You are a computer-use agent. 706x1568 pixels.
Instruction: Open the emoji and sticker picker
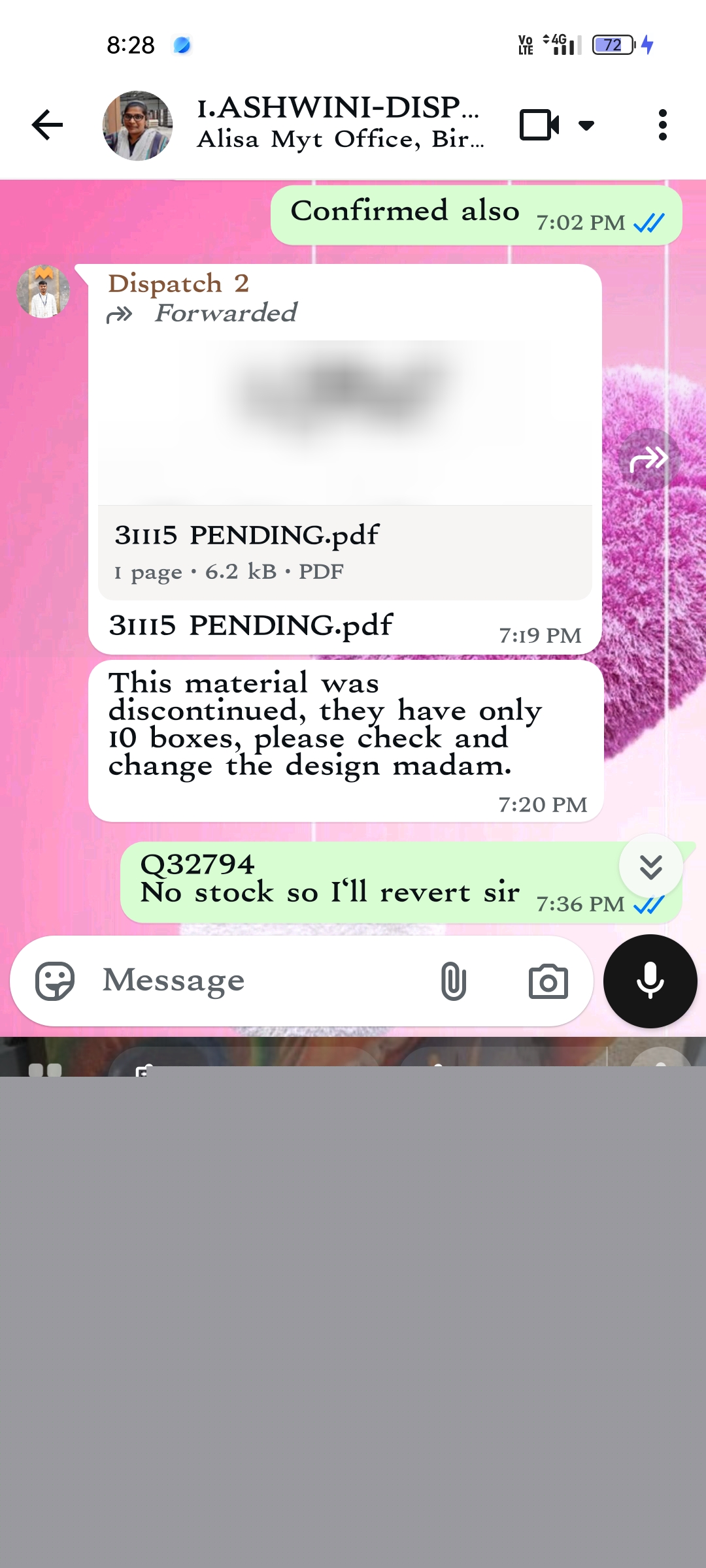click(x=55, y=981)
